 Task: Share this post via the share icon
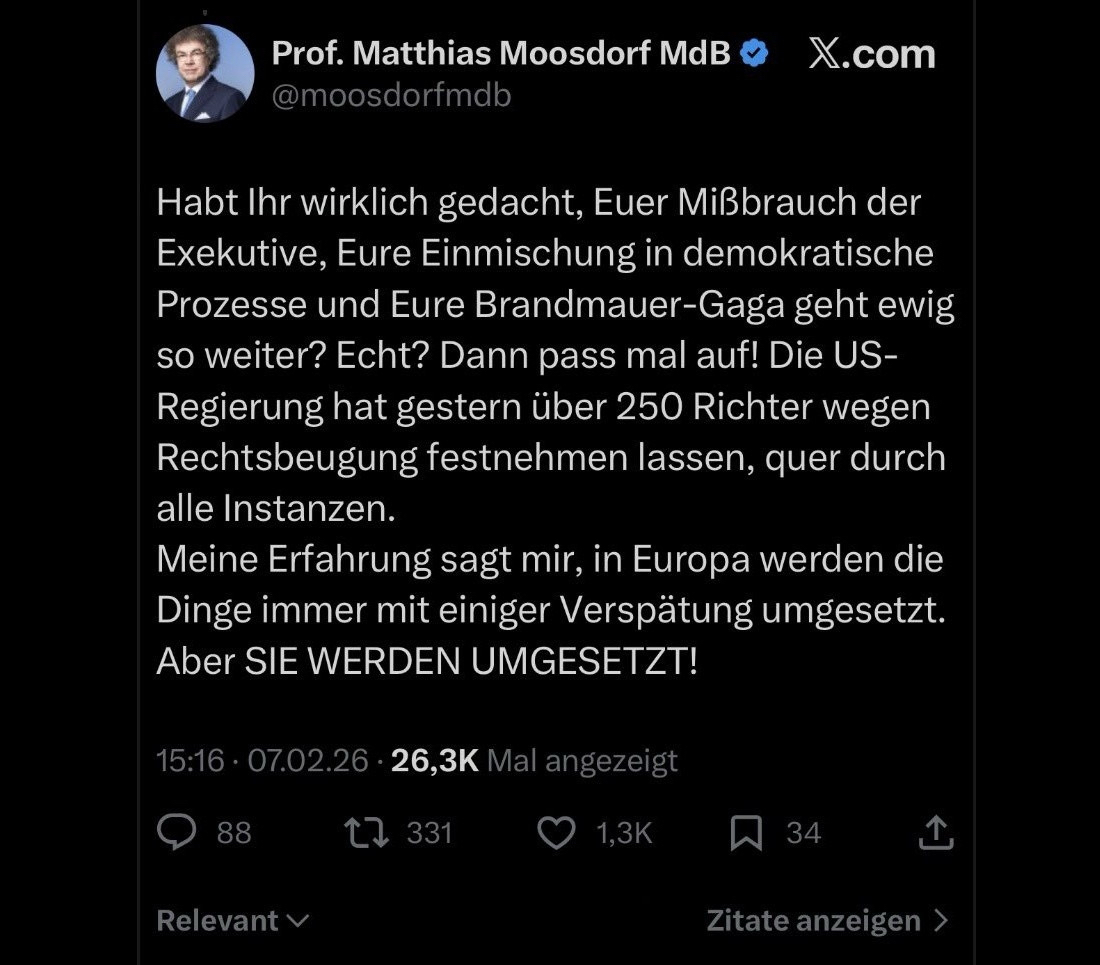coord(935,832)
